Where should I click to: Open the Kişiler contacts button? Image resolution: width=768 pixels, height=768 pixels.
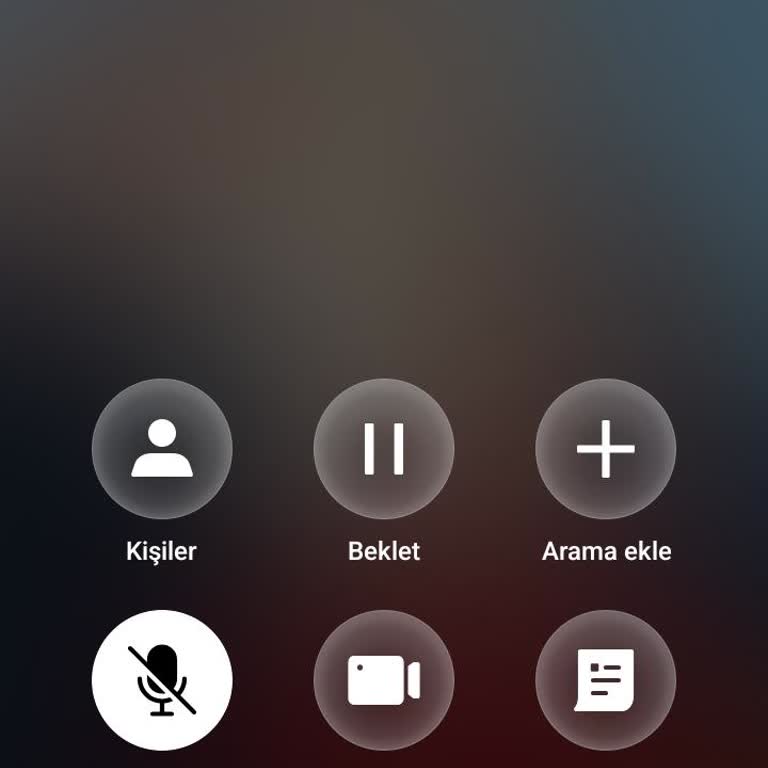[162, 449]
